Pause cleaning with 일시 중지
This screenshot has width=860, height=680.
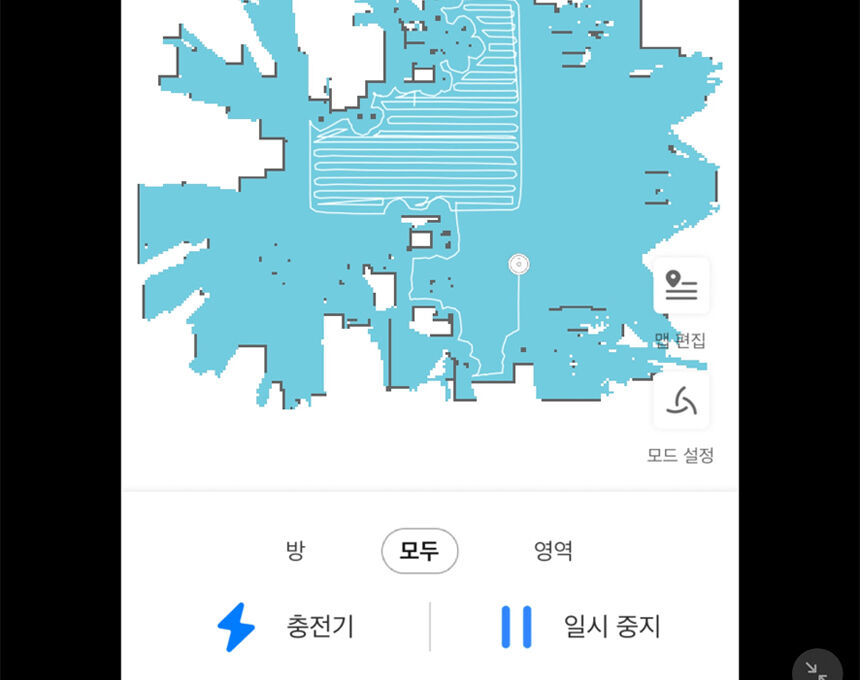click(x=580, y=627)
